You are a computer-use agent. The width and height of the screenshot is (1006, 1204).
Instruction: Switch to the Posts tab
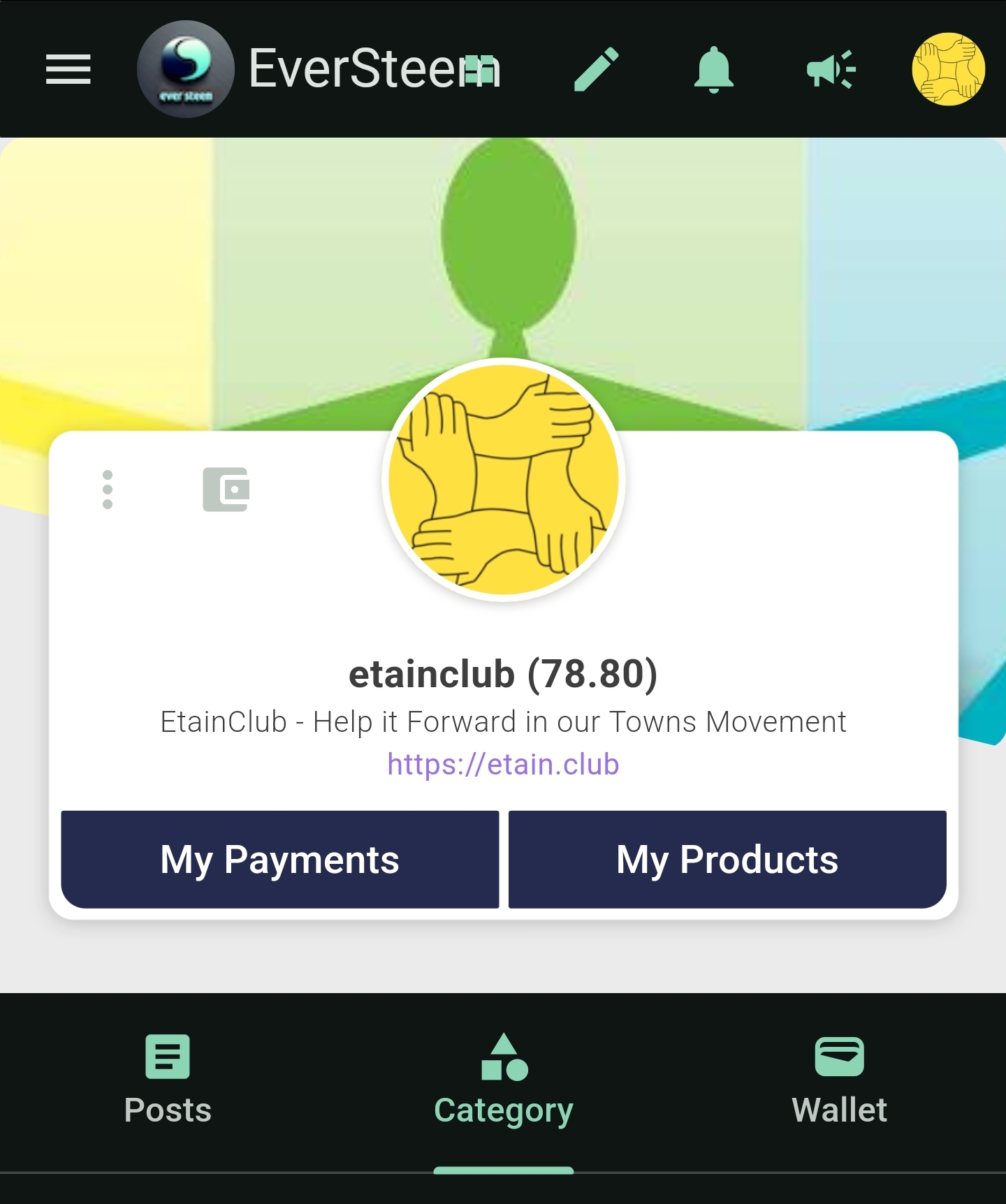pyautogui.click(x=168, y=1080)
